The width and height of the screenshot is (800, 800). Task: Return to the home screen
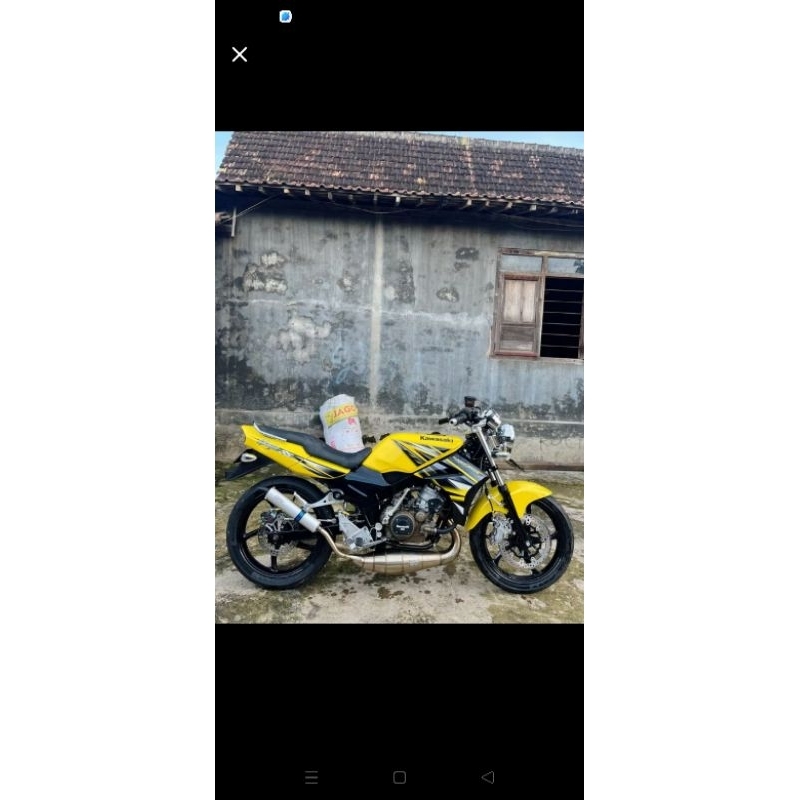pyautogui.click(x=399, y=777)
